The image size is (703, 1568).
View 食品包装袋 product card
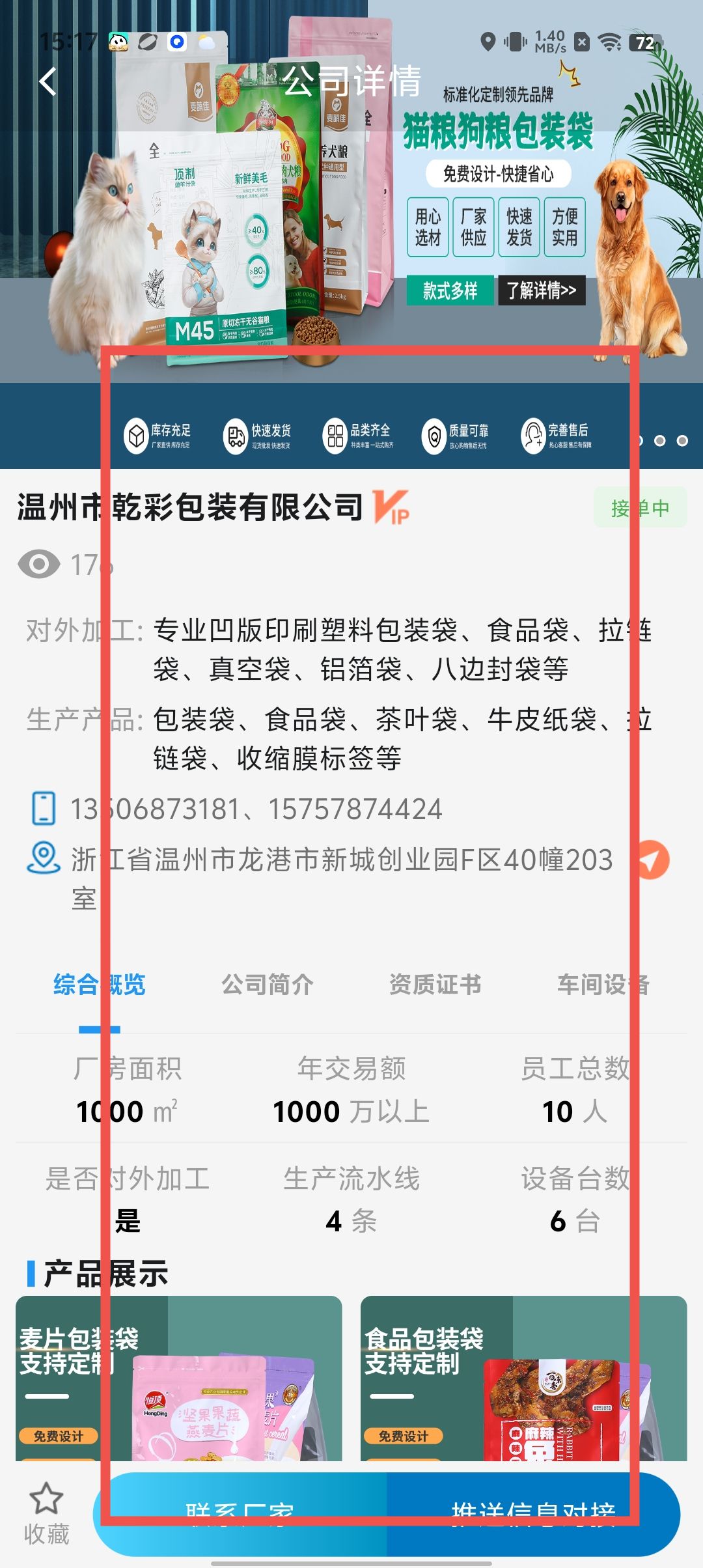click(x=523, y=1379)
